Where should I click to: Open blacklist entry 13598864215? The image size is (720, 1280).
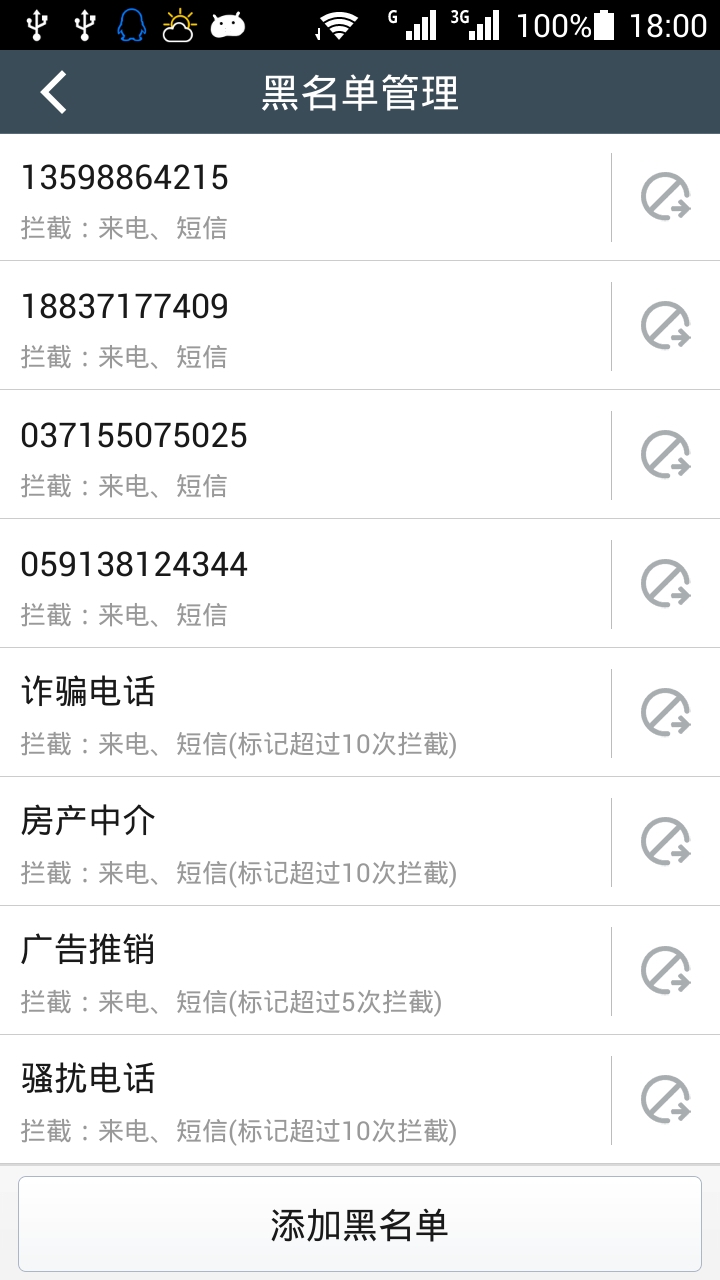(300, 198)
